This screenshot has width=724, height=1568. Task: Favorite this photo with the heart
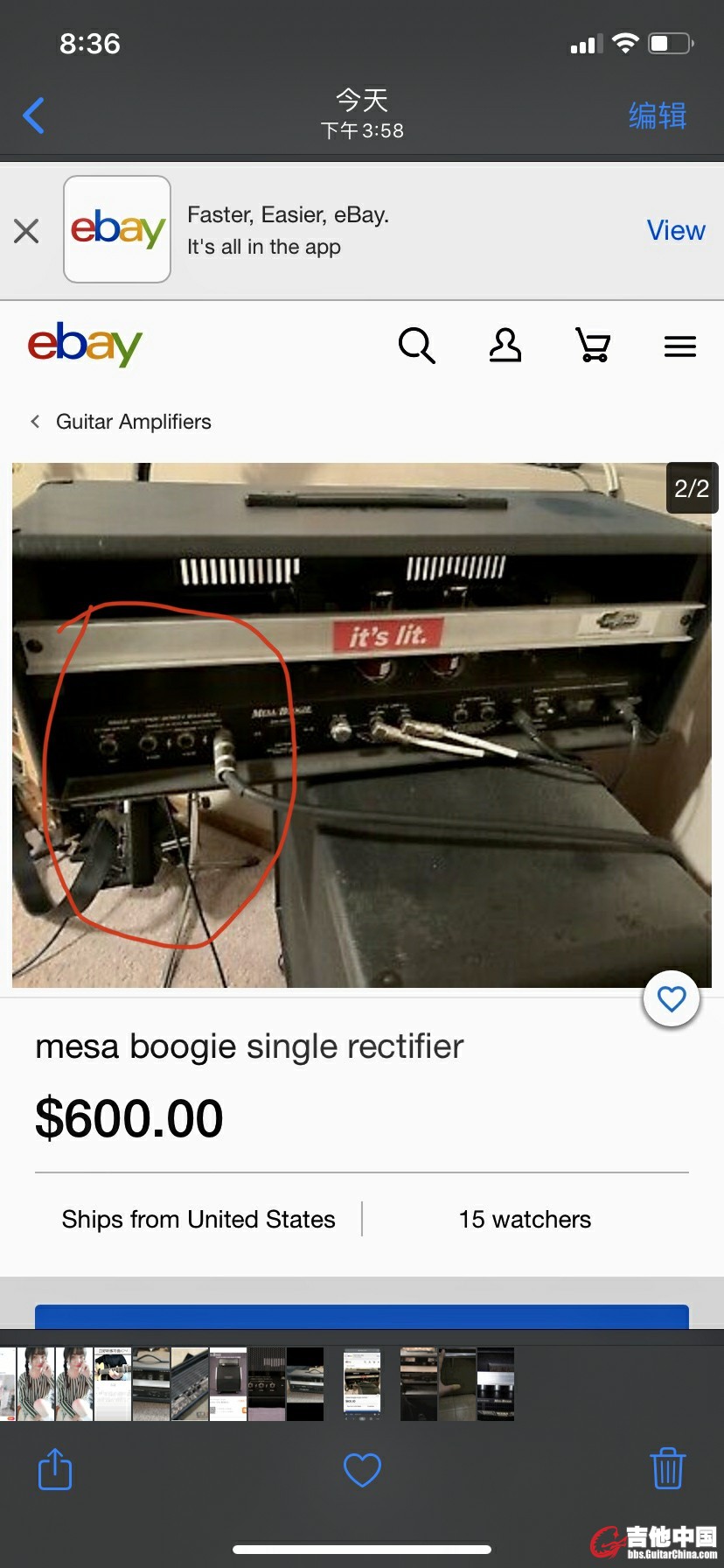(362, 1469)
